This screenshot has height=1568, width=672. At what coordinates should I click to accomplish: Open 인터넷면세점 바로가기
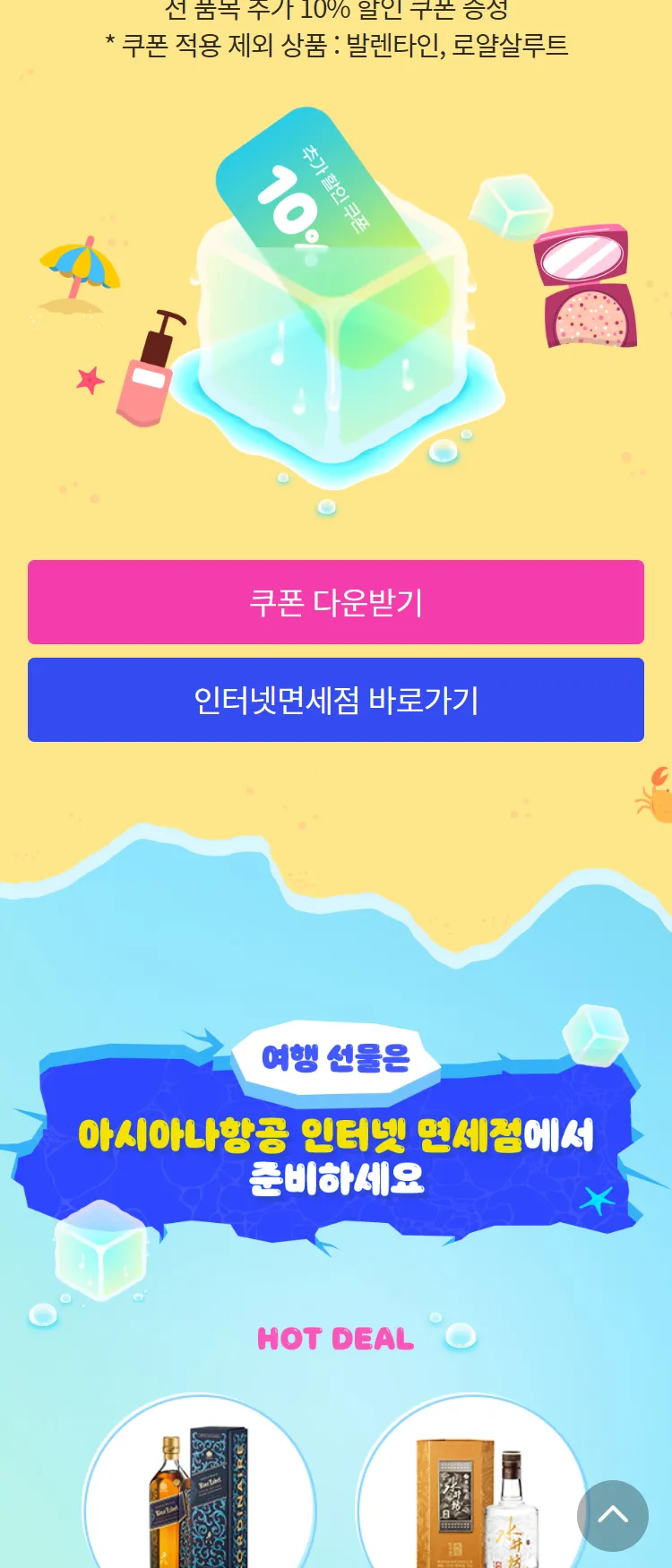coord(336,700)
